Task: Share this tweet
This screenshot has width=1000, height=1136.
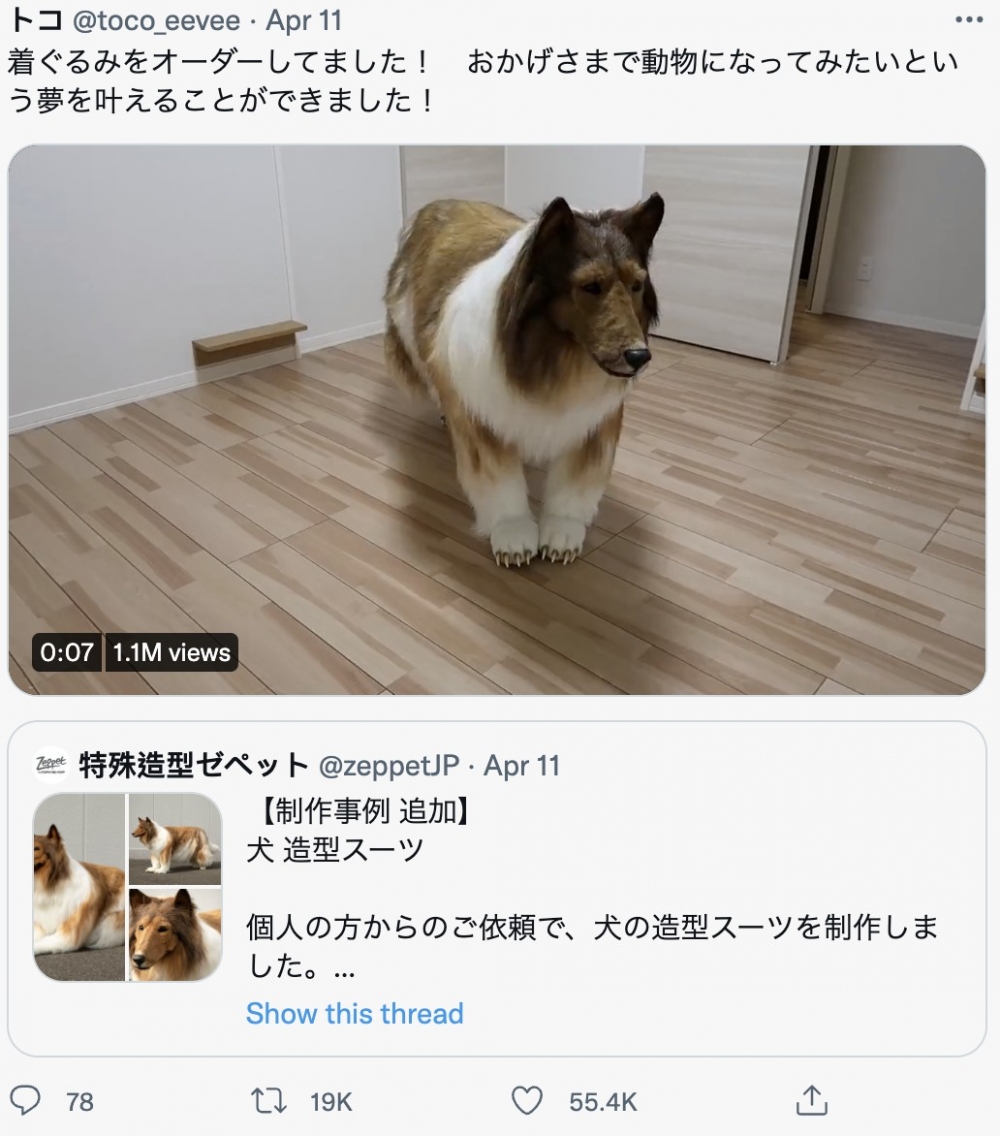Action: tap(813, 1099)
